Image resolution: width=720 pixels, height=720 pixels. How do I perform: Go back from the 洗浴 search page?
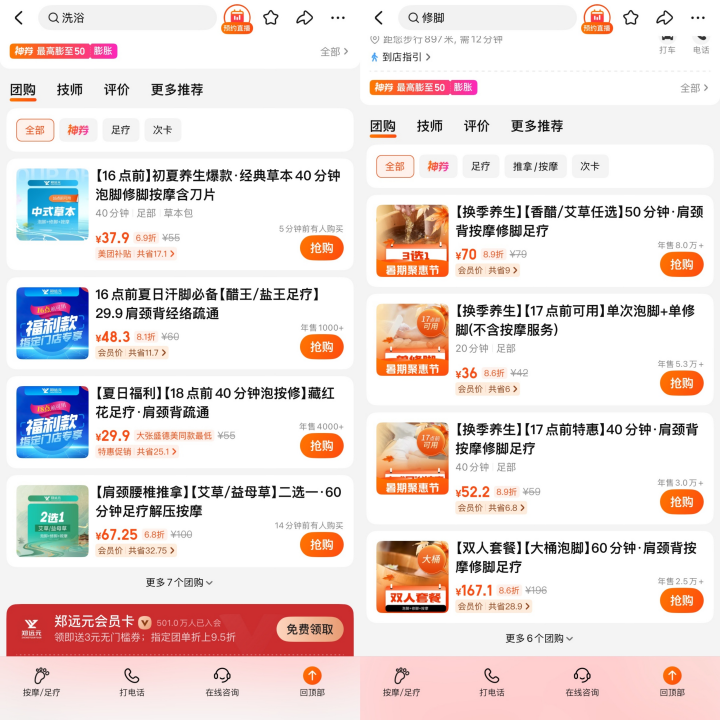[x=18, y=18]
